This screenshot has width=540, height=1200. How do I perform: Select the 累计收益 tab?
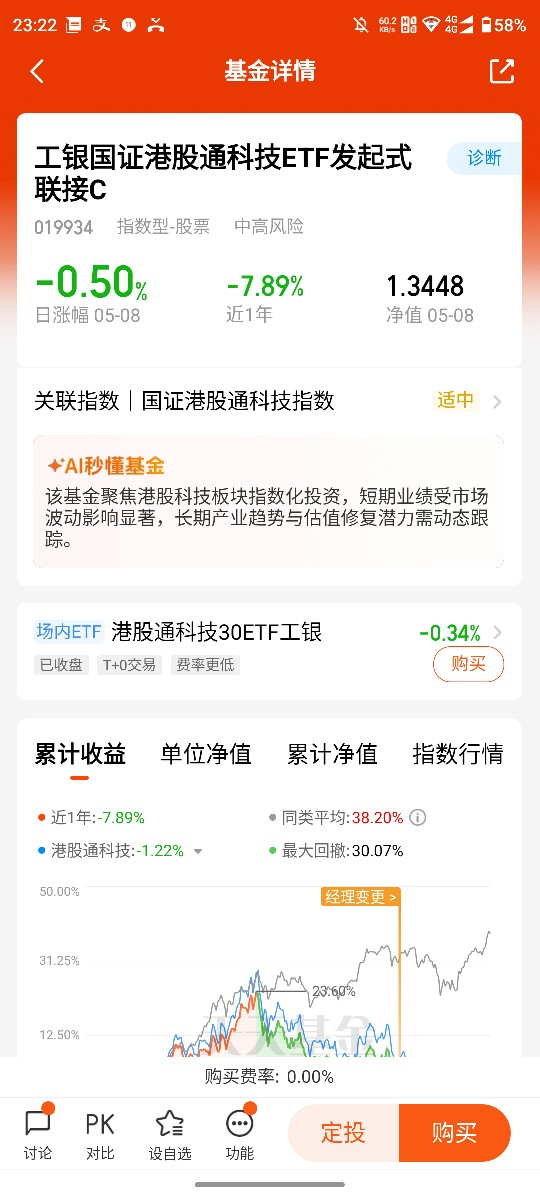click(80, 754)
